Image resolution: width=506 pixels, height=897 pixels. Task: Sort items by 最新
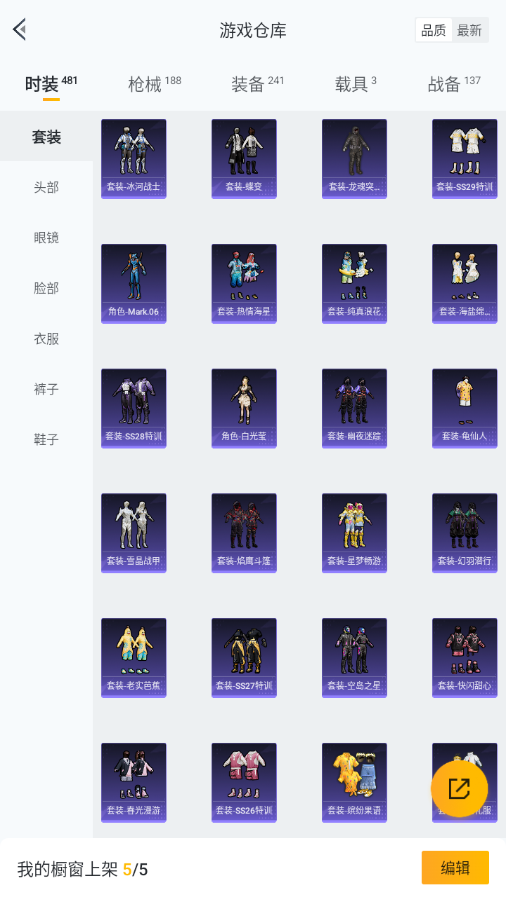click(x=469, y=30)
